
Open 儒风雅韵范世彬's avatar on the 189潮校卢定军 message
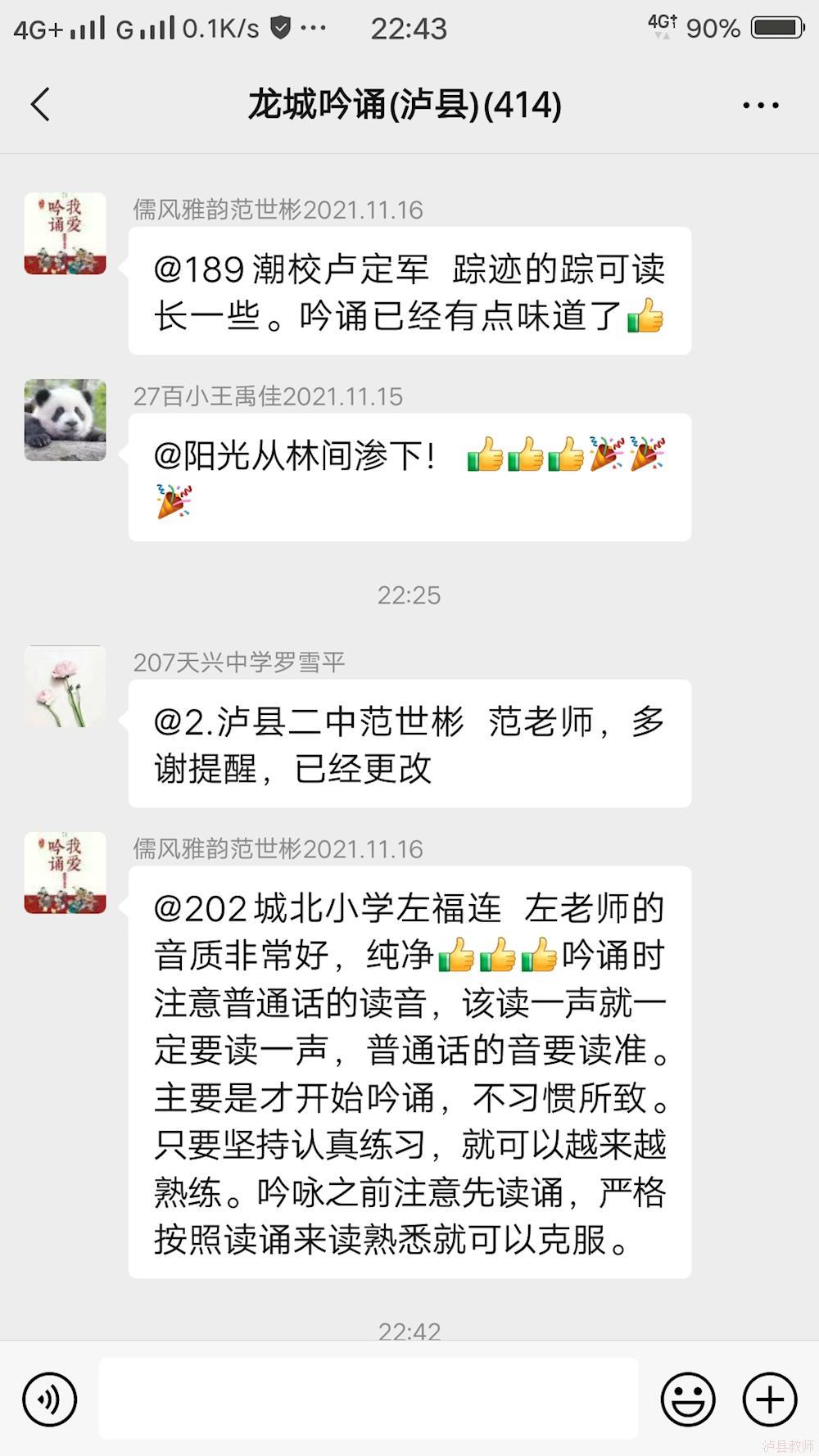click(x=66, y=233)
